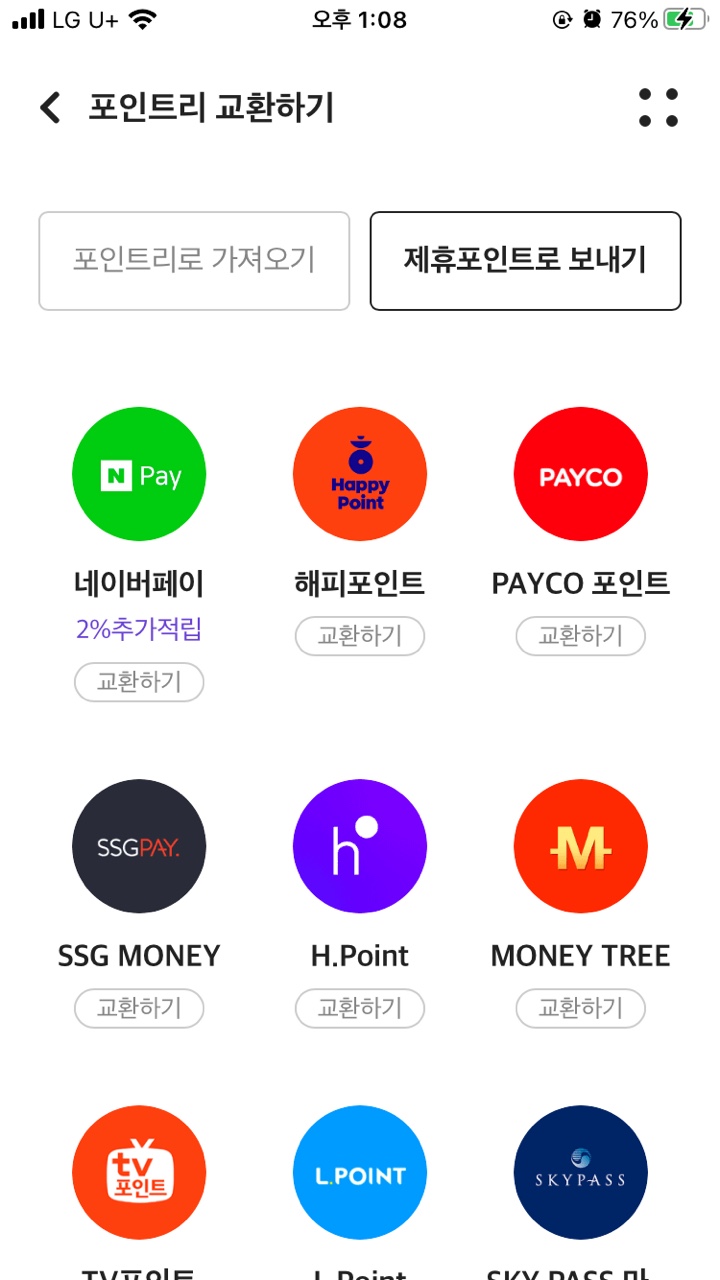
Task: Open the N Pay logo tile
Action: point(139,474)
